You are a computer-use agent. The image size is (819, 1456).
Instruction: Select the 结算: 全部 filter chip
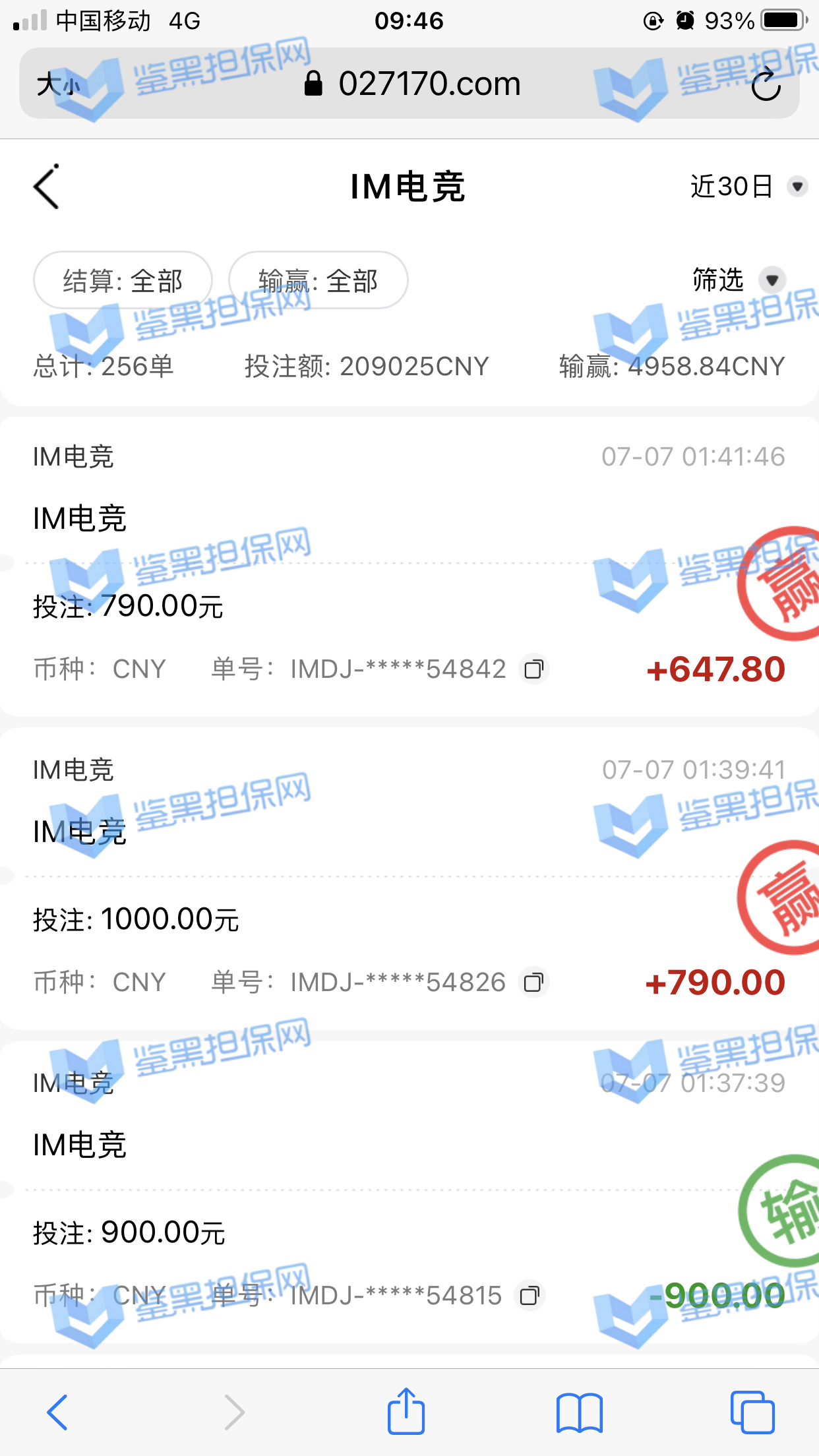click(123, 281)
